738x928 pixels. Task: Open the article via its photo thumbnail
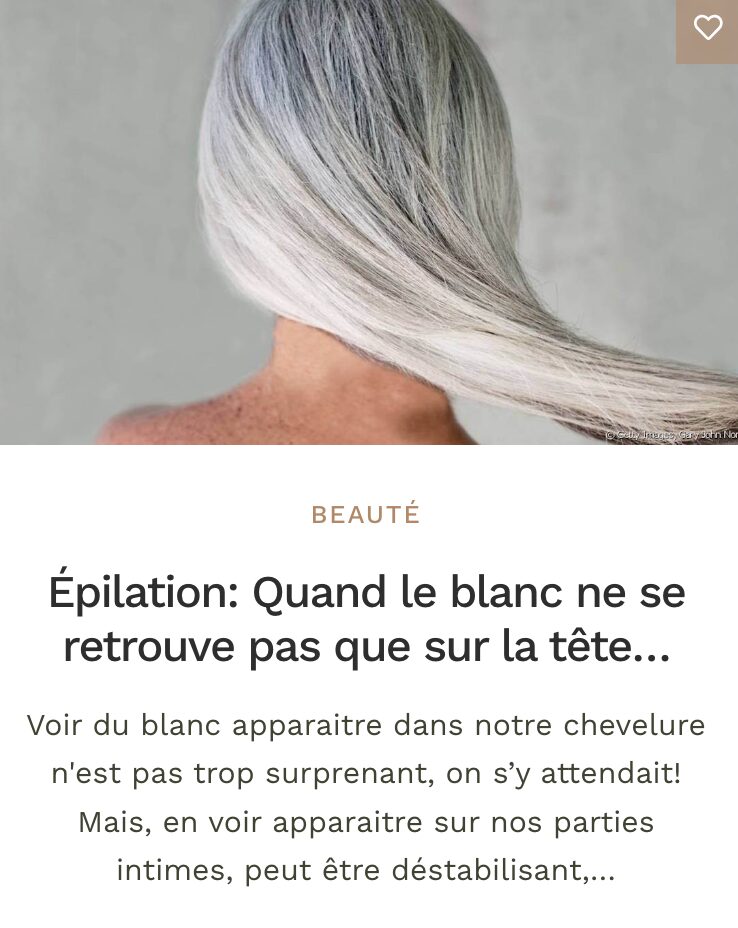click(x=369, y=220)
